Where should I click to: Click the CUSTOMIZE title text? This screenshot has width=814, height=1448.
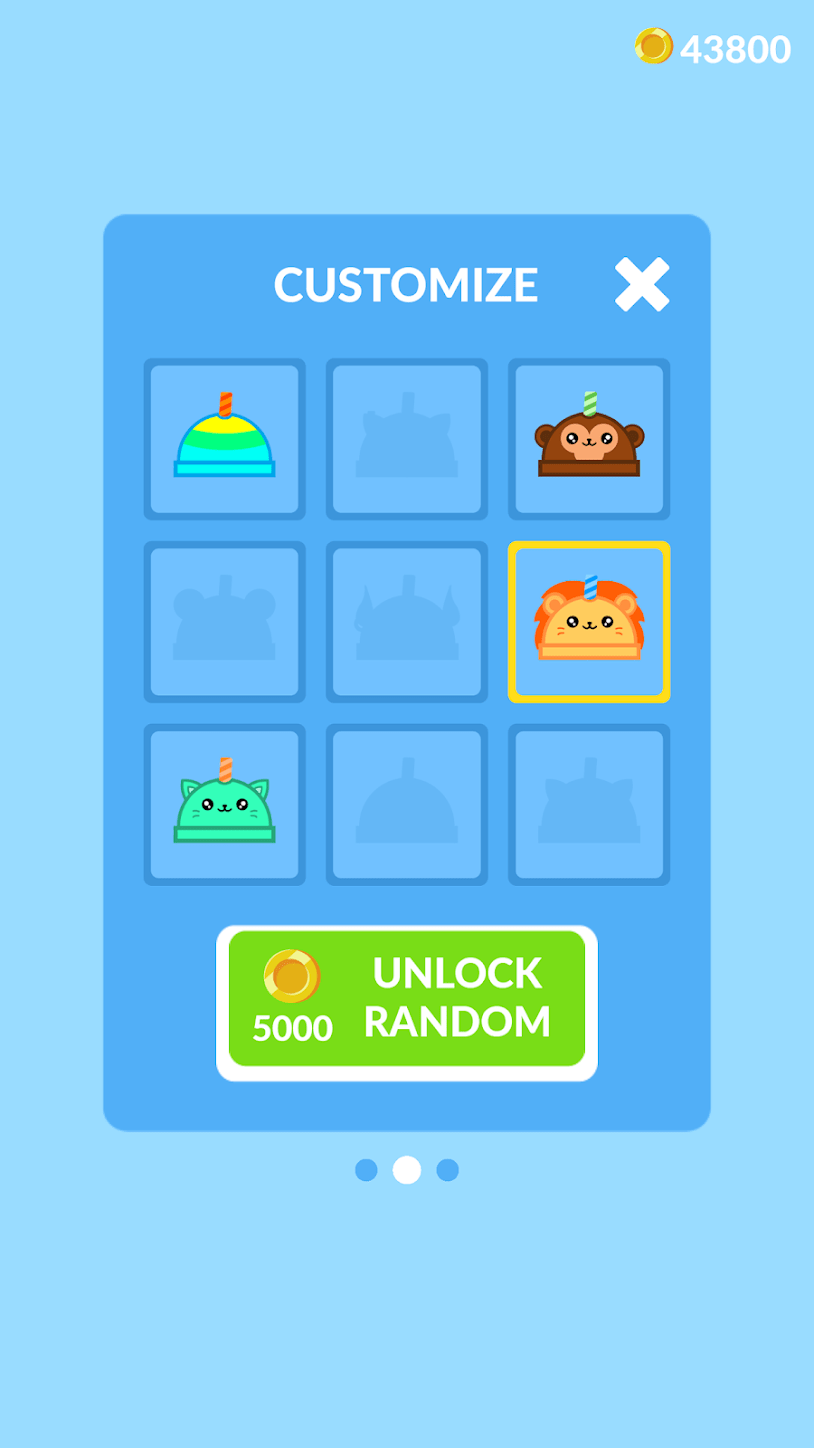(406, 284)
